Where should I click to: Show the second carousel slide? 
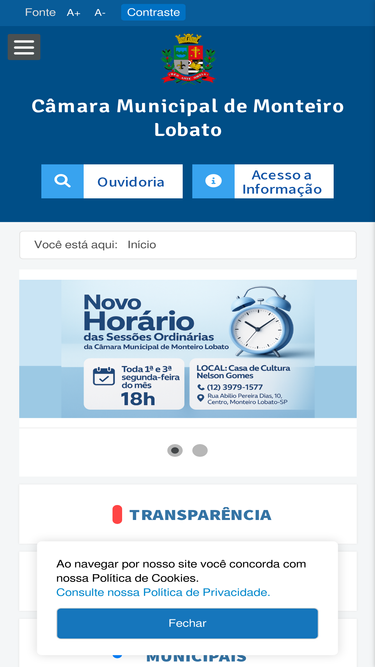coord(200,450)
